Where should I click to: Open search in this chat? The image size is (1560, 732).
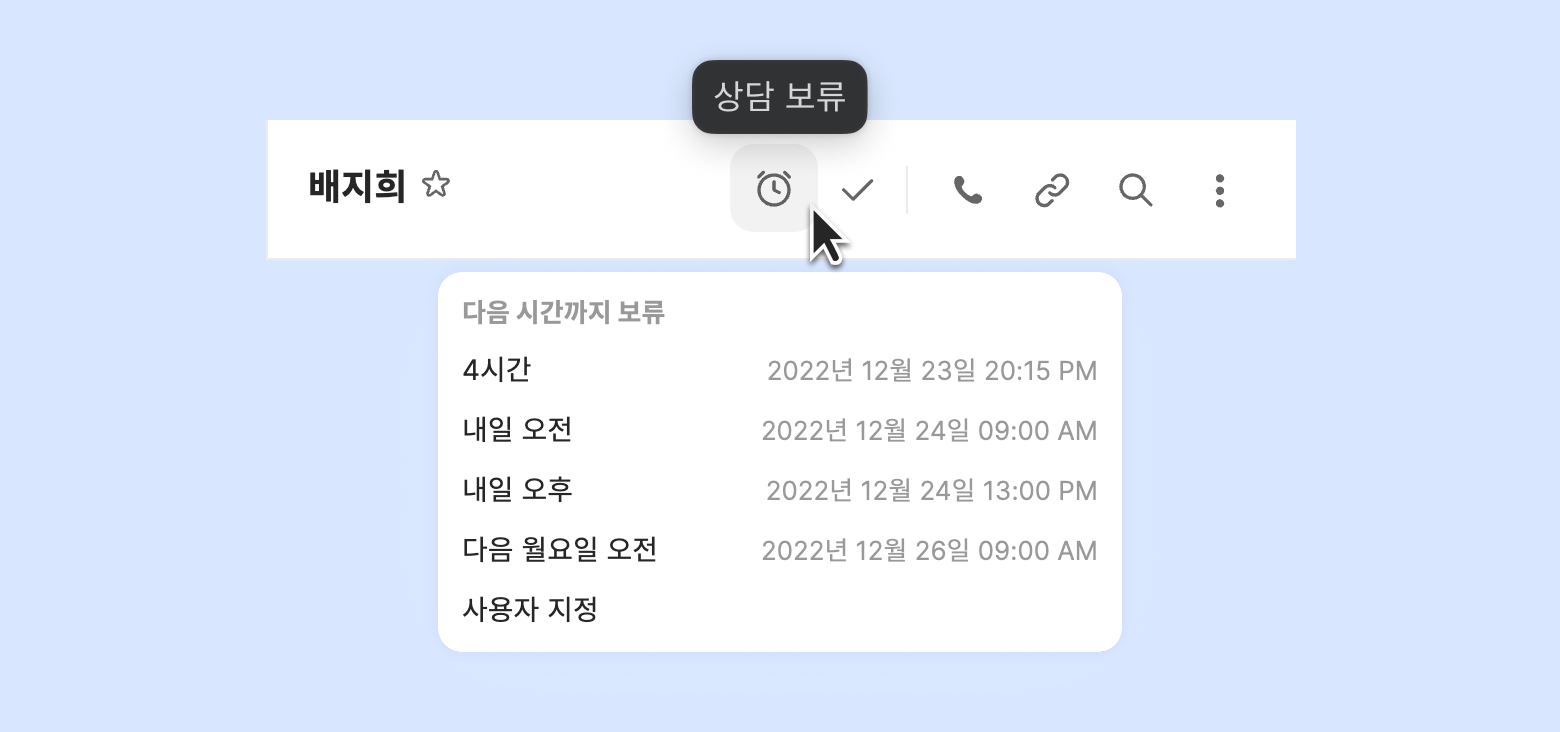click(x=1135, y=189)
